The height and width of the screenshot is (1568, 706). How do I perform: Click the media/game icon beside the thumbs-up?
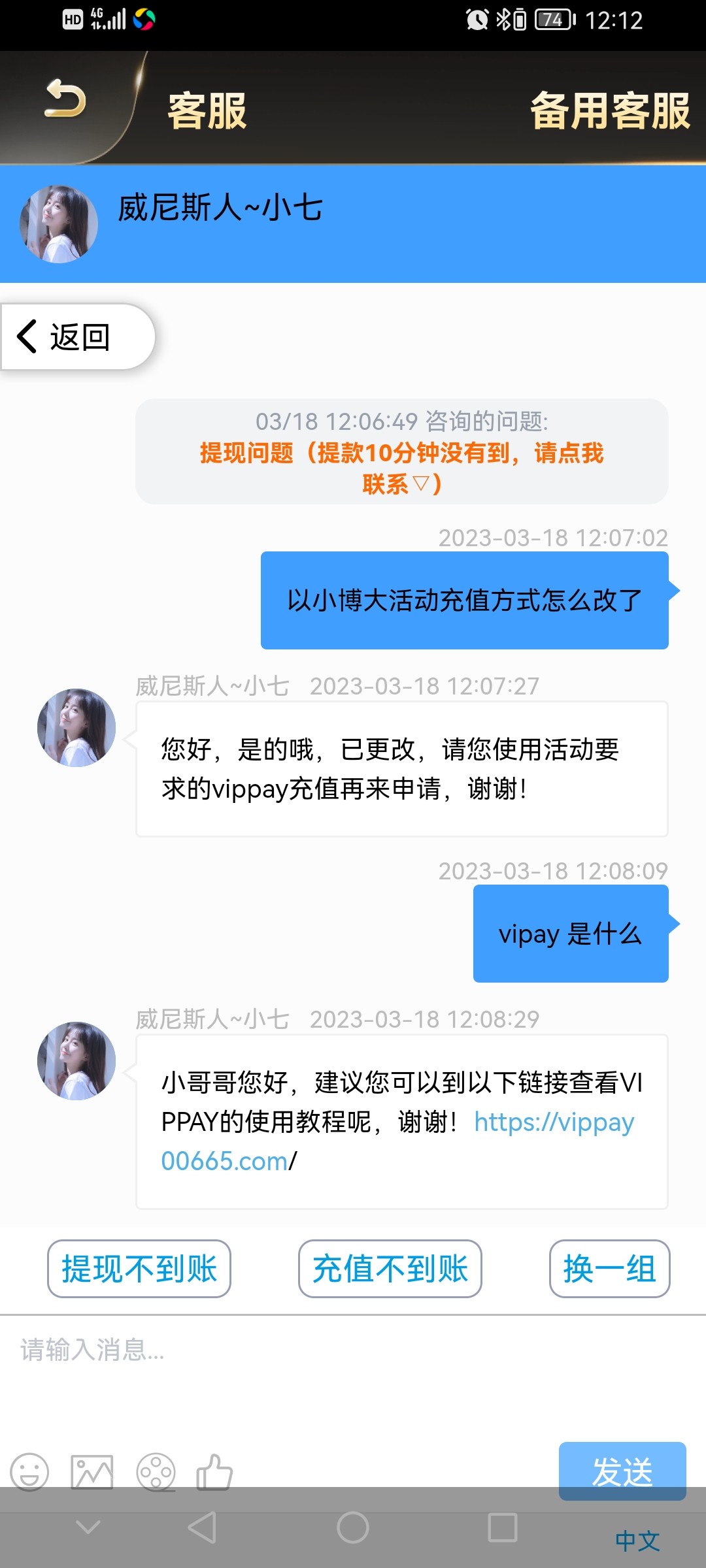click(x=155, y=1472)
